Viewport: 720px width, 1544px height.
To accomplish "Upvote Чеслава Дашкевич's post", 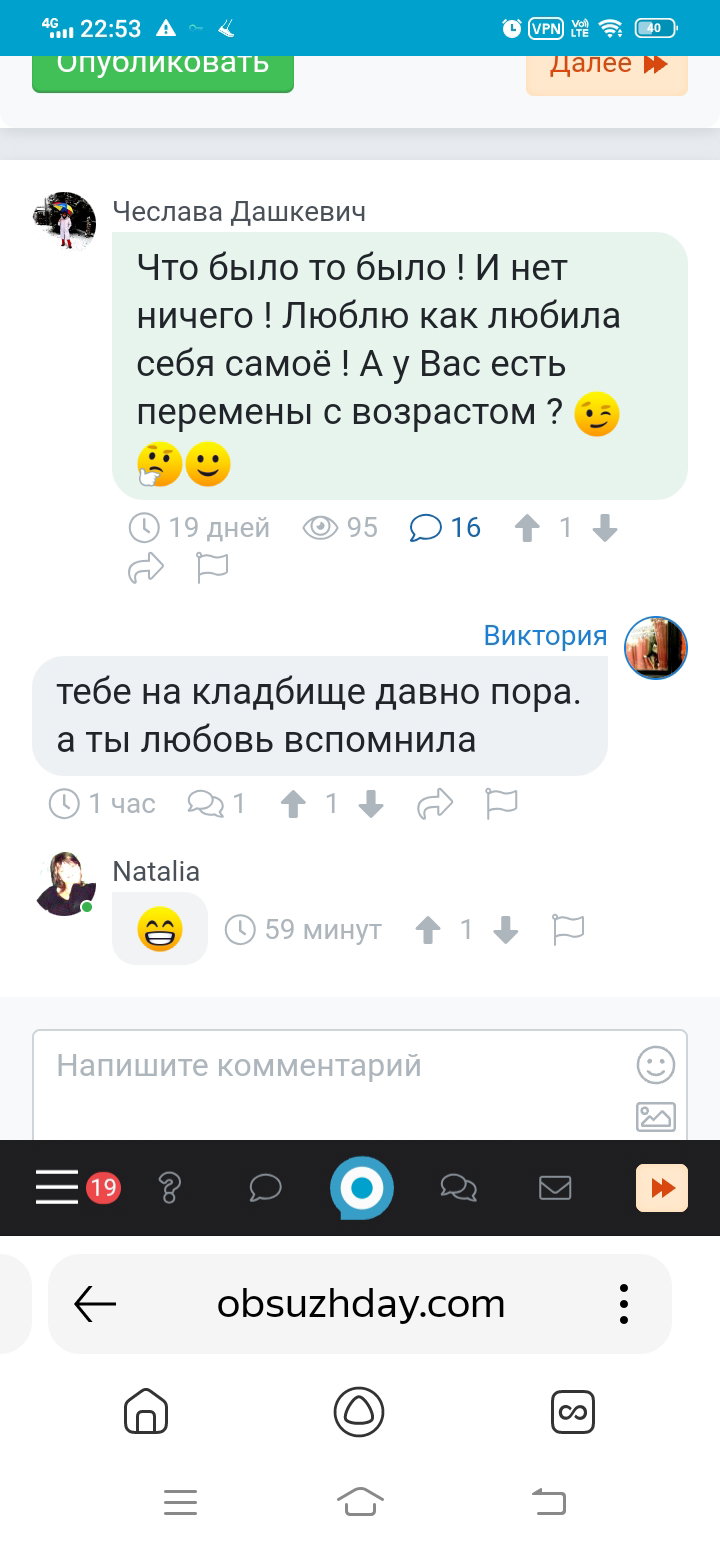I will click(527, 528).
